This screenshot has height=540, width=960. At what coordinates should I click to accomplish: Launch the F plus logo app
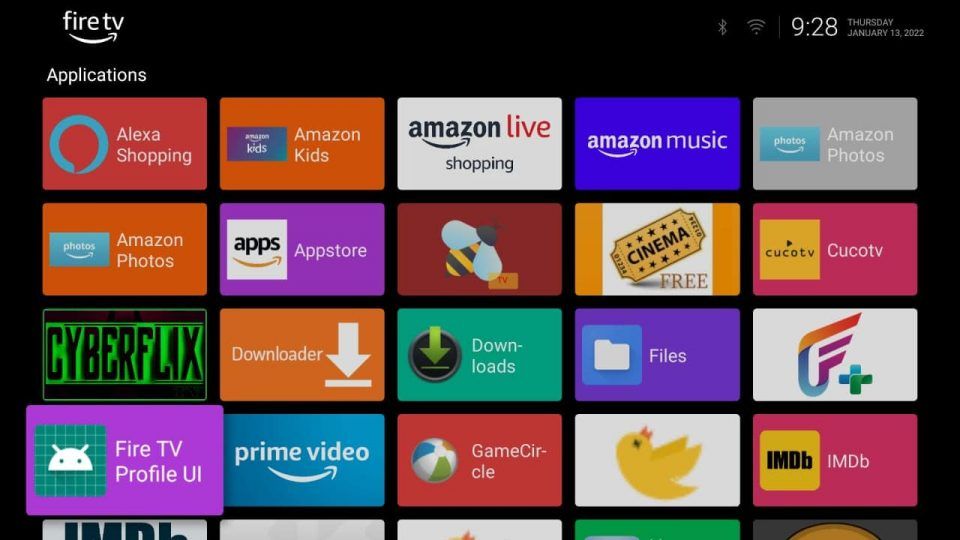click(x=834, y=355)
